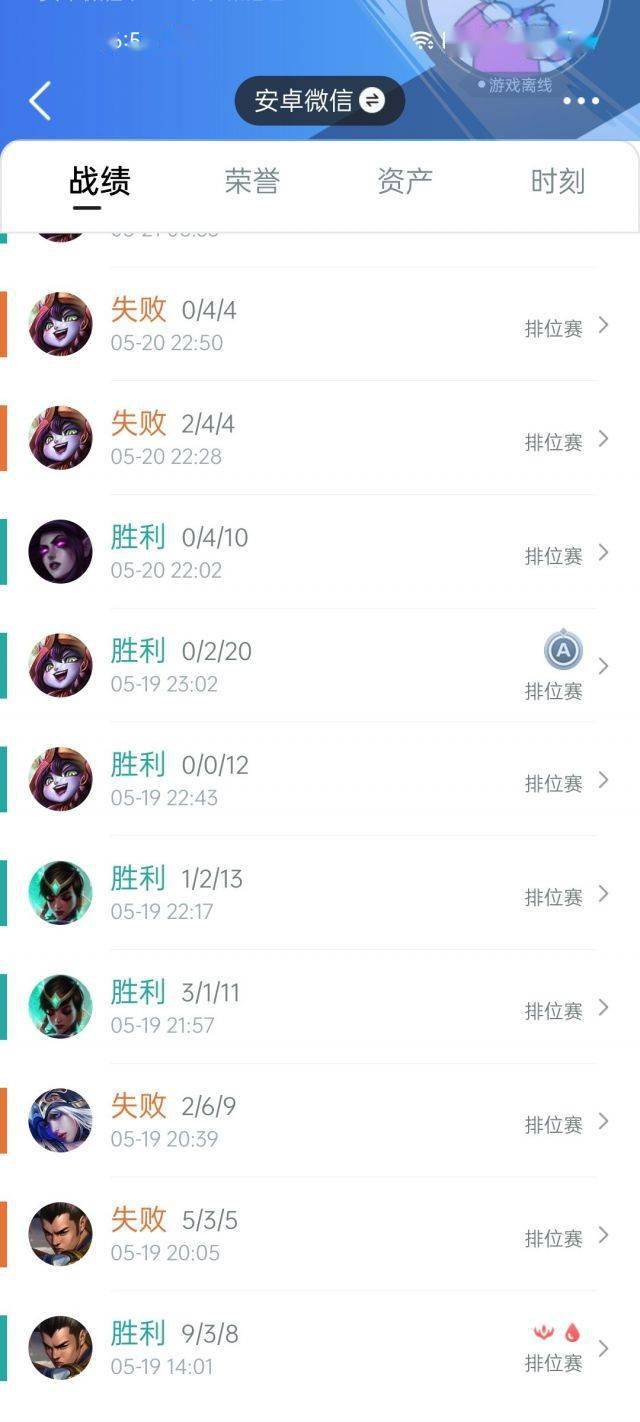Open the 时刻 tab
Image resolution: width=640 pixels, height=1422 pixels.
(558, 182)
